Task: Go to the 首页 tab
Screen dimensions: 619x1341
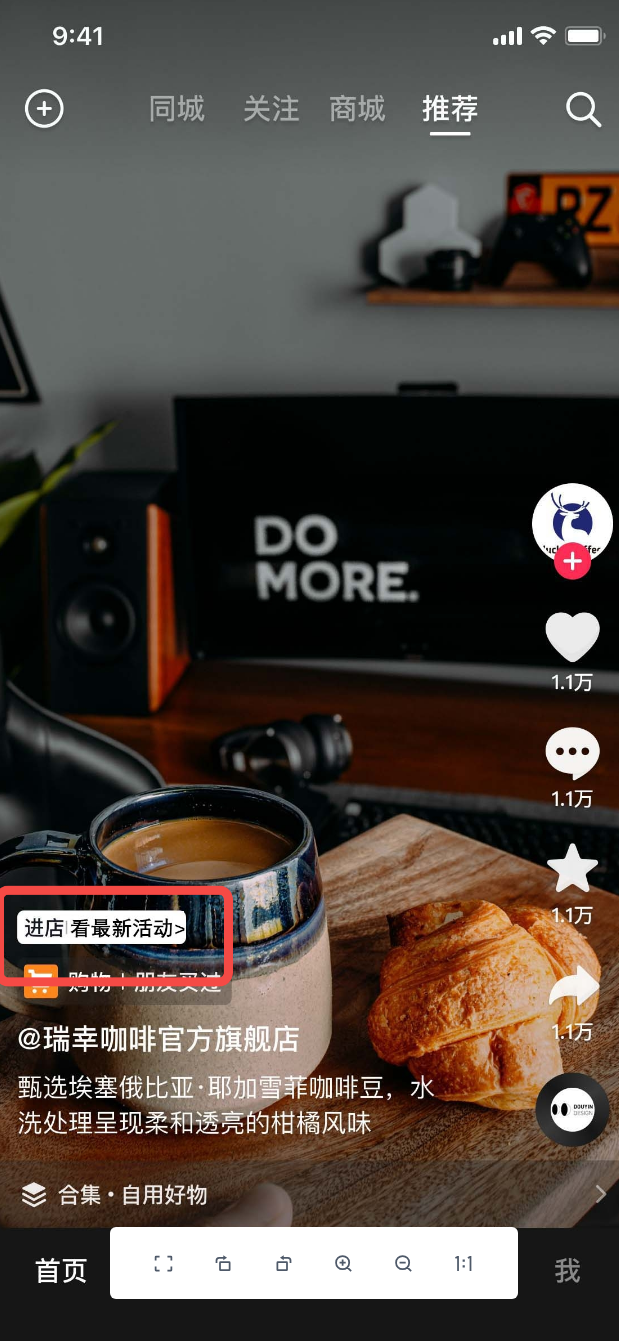Action: click(61, 1271)
